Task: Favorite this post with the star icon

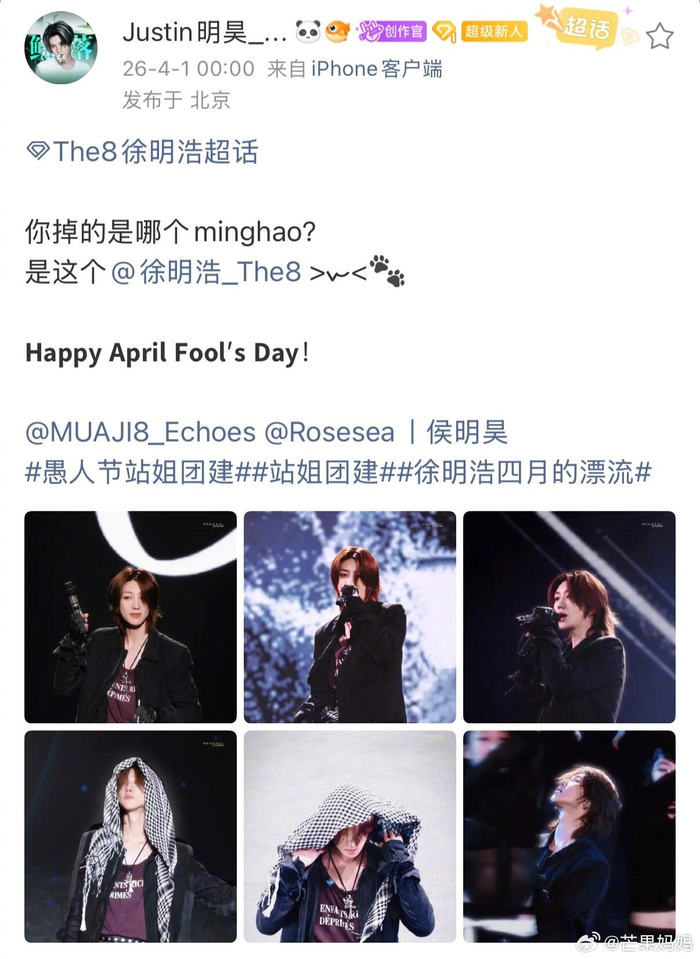Action: 659,37
